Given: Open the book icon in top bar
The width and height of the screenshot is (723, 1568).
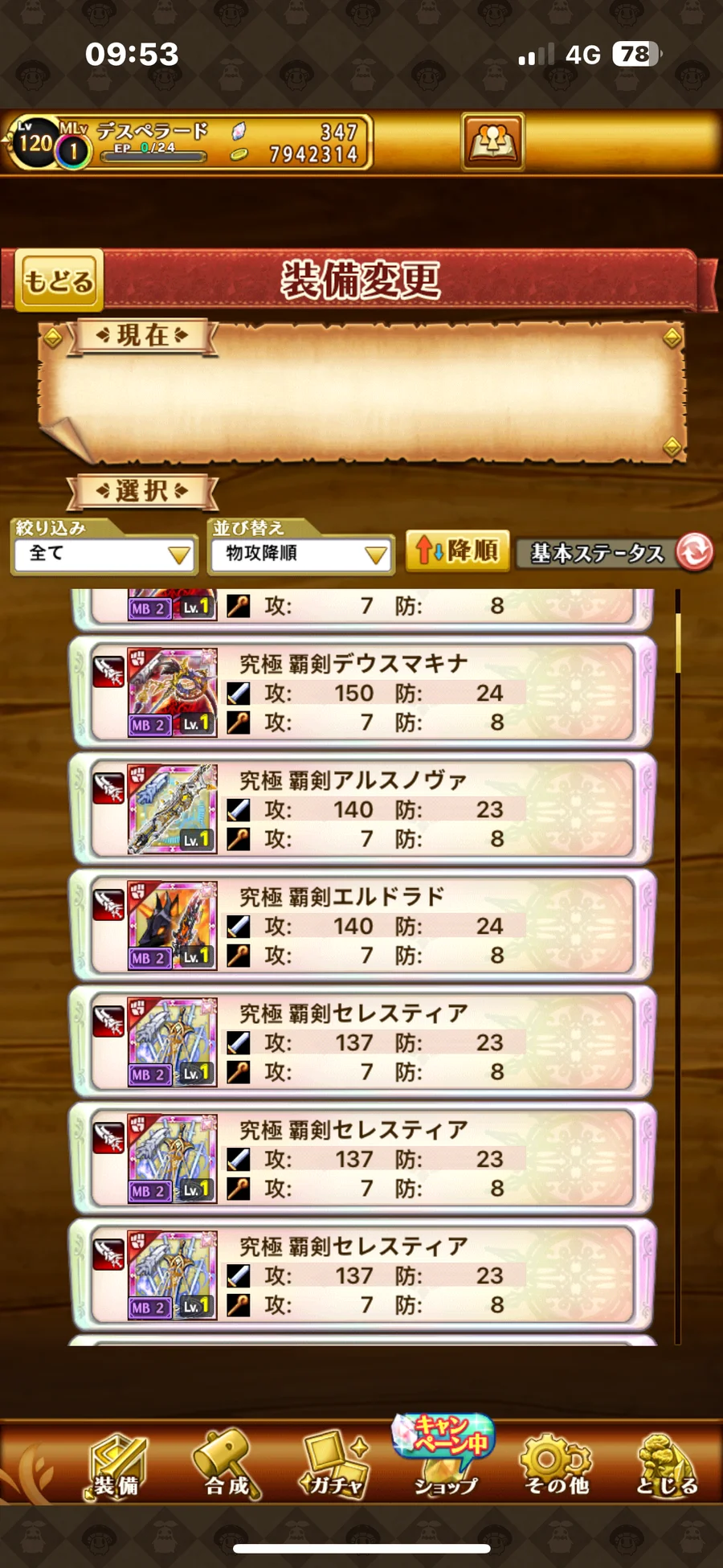Looking at the screenshot, I should (492, 141).
